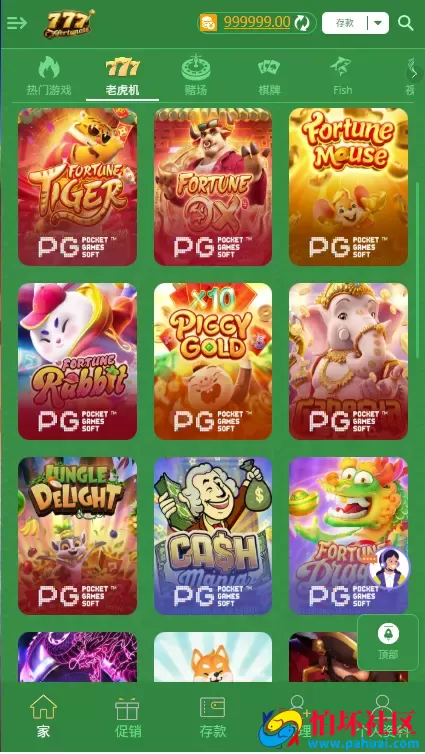Tap the 顶部 back-to-top button
Viewport: 425px width, 754px height.
pos(388,642)
